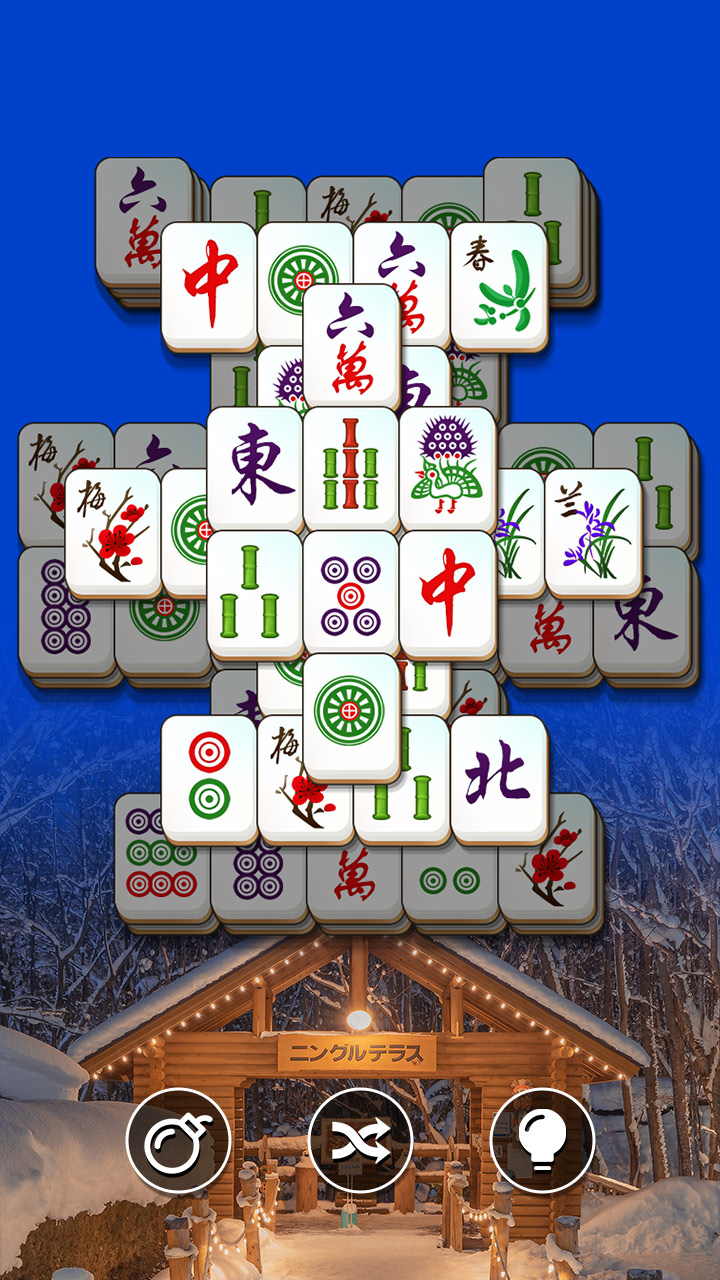Image resolution: width=720 pixels, height=1280 pixels.
Task: Tap the fully visible peacock tile
Action: [447, 467]
